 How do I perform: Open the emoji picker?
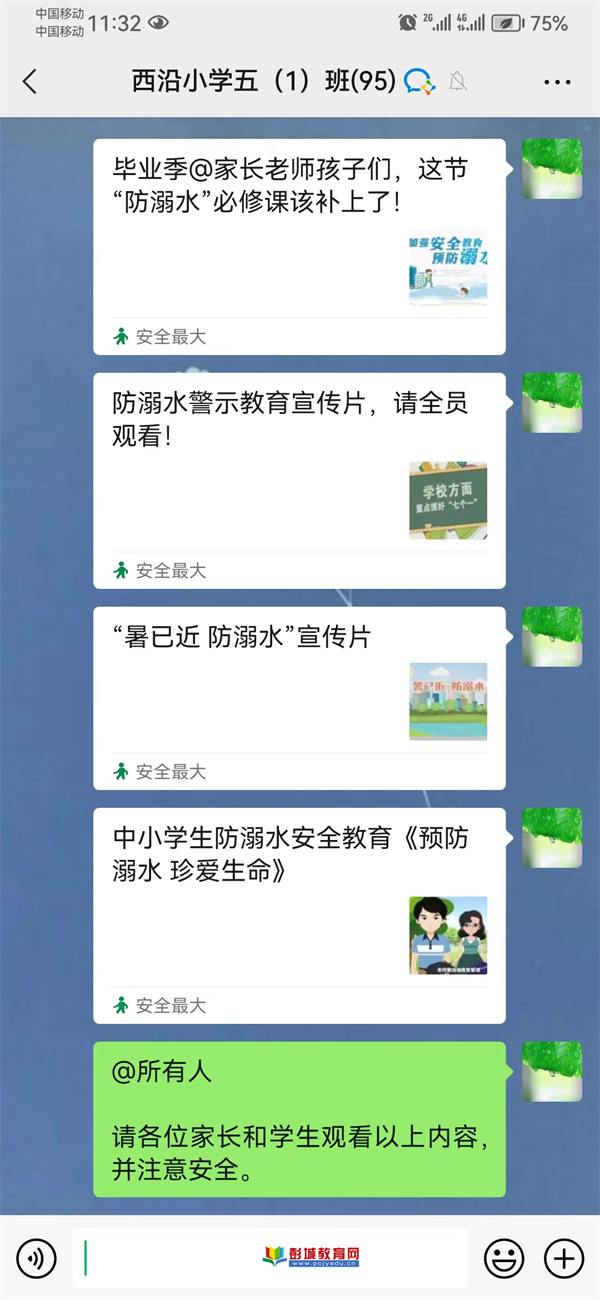click(504, 1258)
